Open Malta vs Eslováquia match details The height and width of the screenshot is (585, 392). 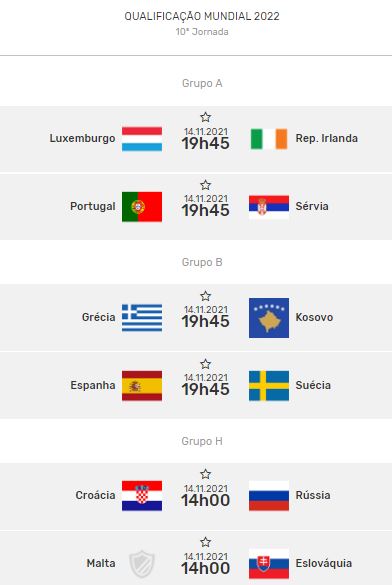(196, 558)
